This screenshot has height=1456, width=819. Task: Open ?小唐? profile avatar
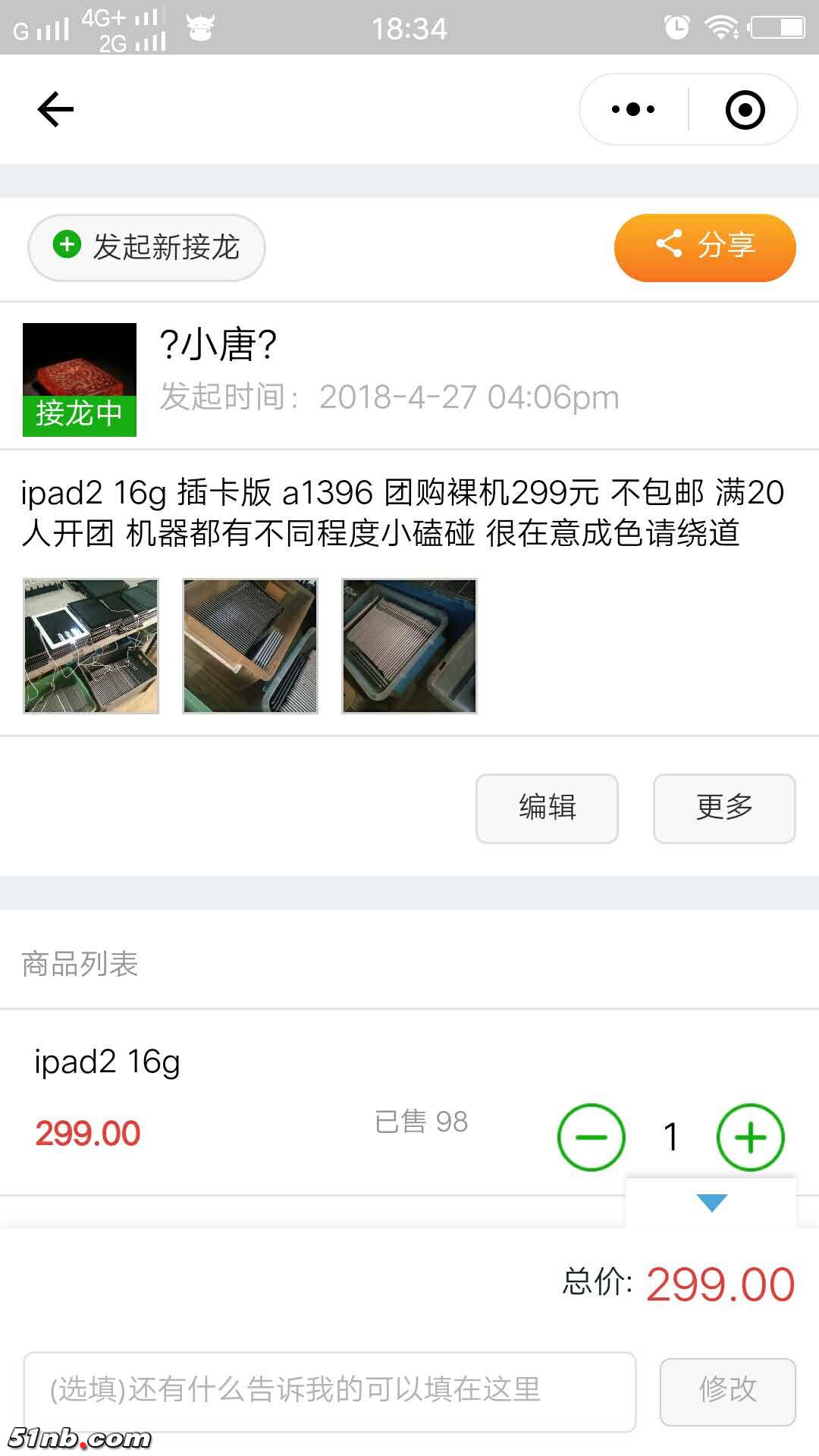tap(80, 379)
